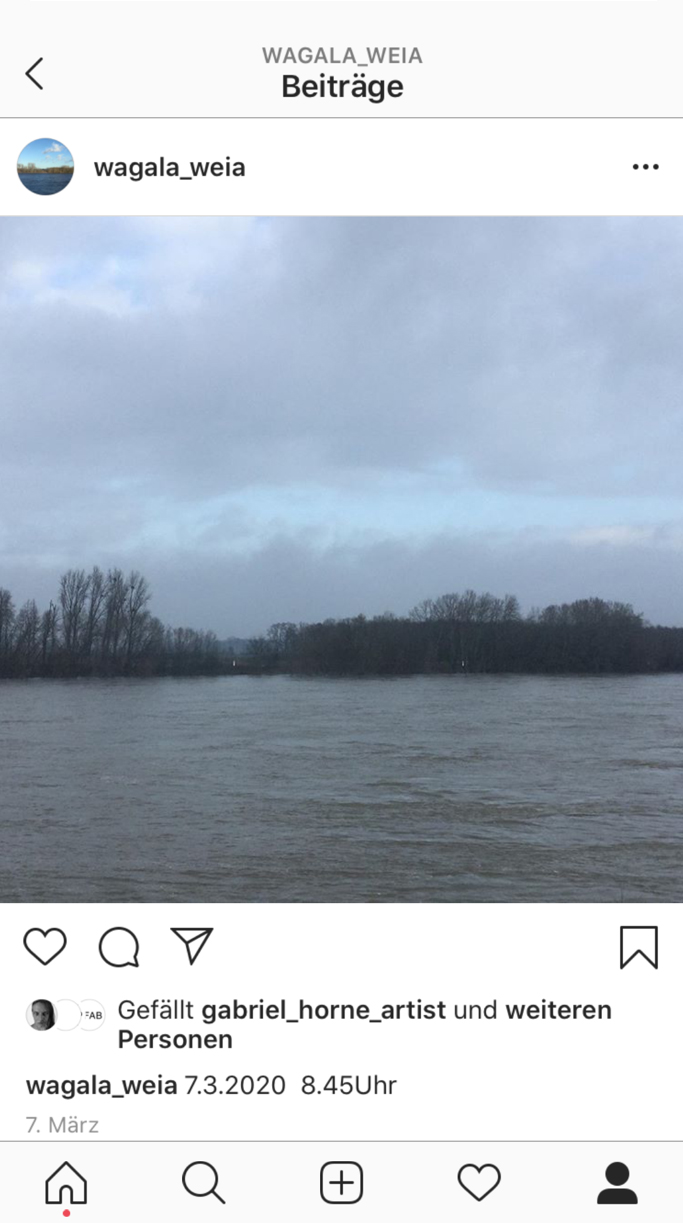Open the Search tab

[203, 1184]
